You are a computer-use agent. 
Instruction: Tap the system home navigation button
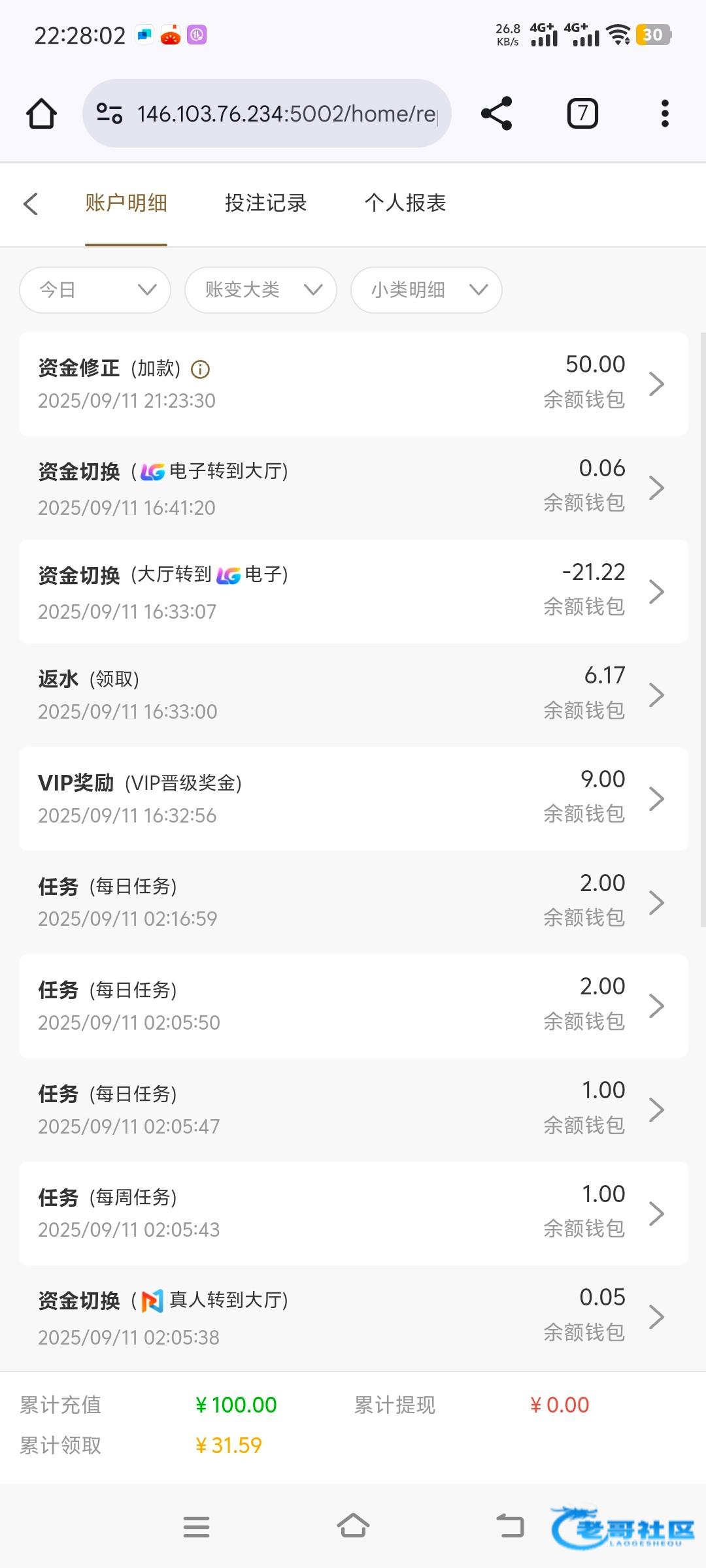[353, 1526]
